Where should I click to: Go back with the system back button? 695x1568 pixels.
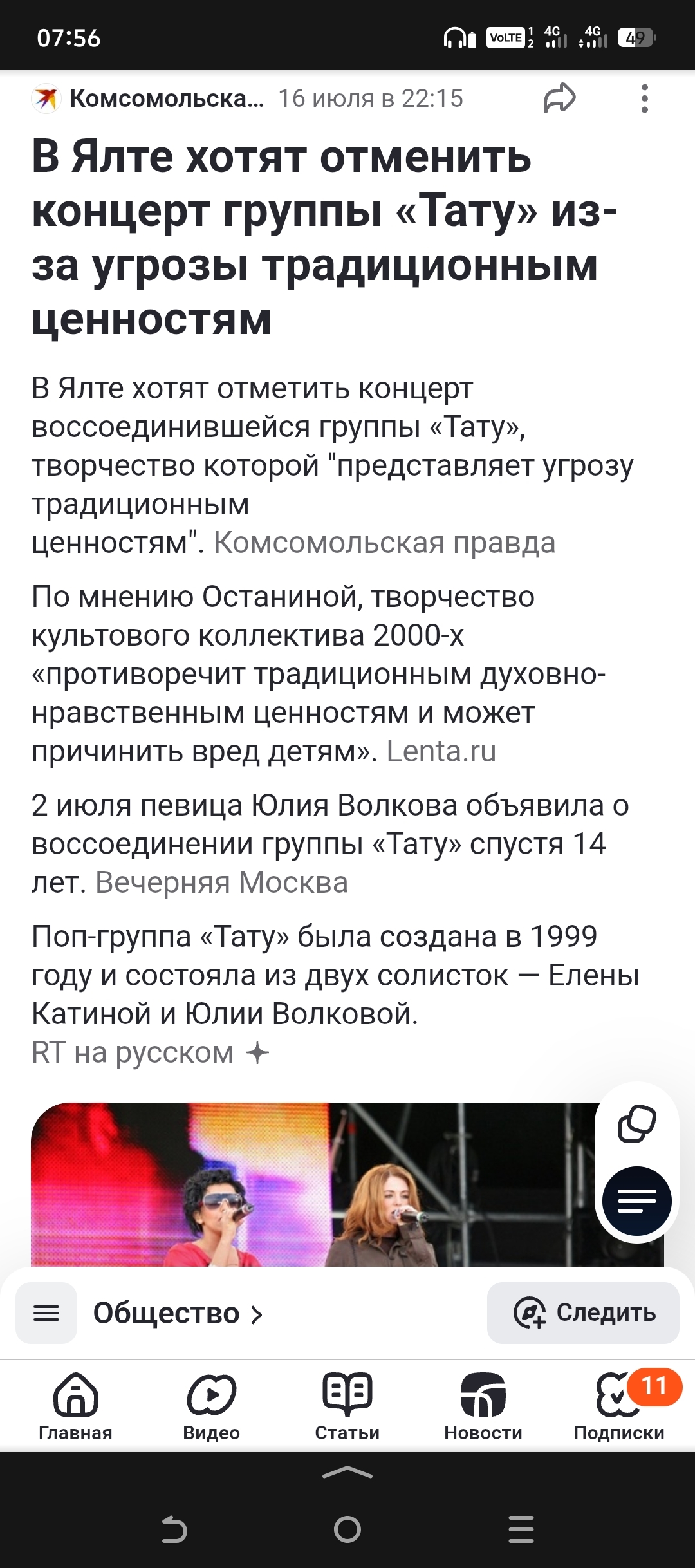(174, 1529)
